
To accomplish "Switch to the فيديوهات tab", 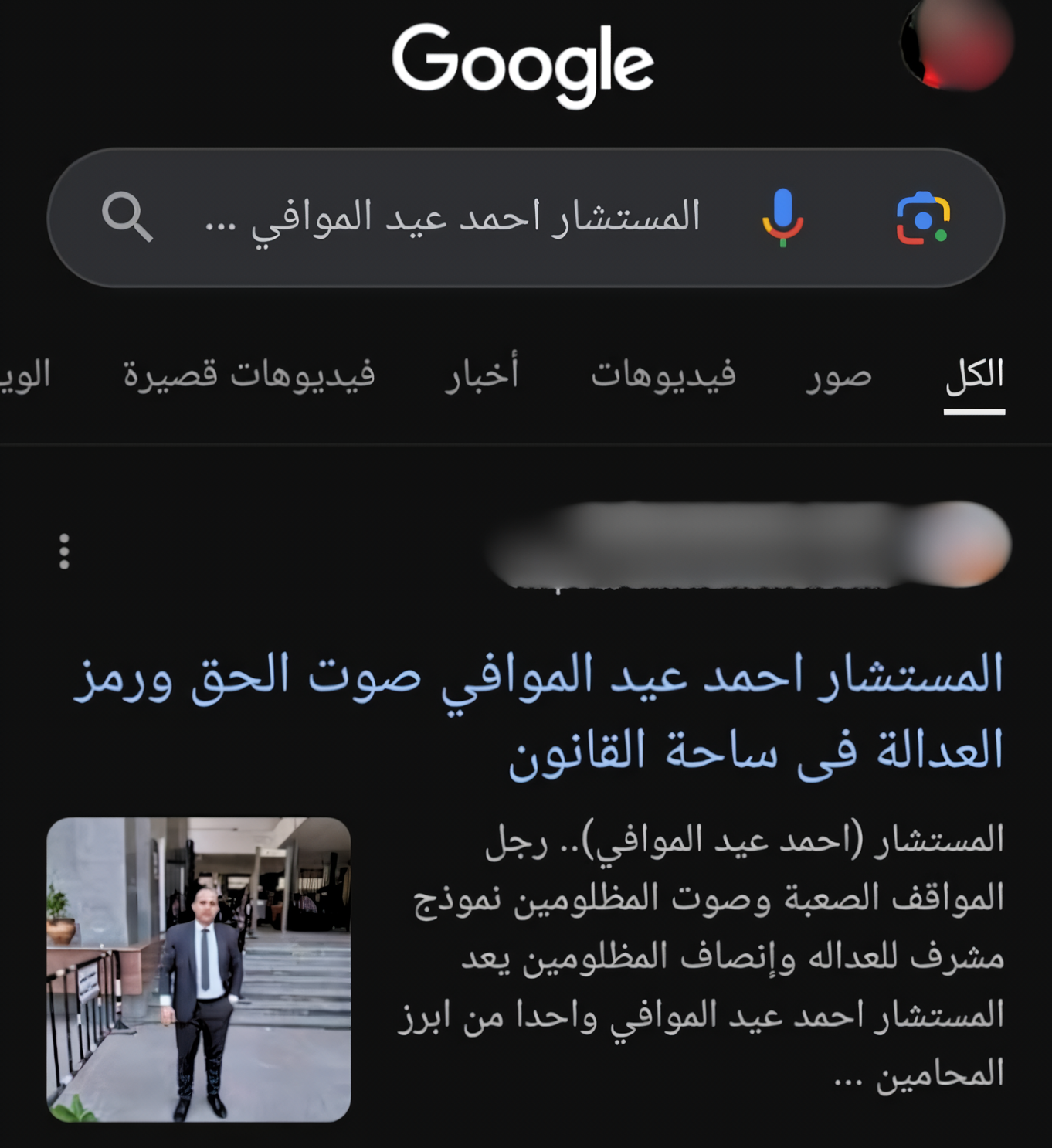I will (x=663, y=375).
